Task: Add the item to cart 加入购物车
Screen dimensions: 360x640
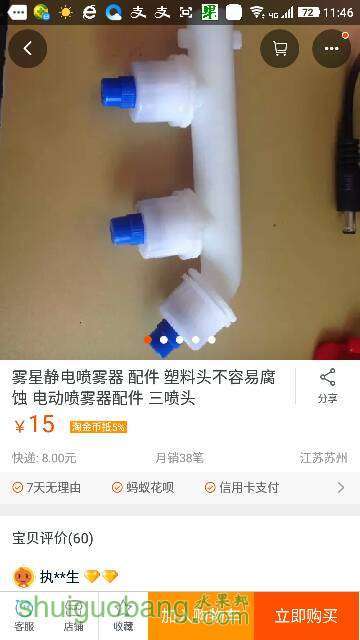Action: [x=201, y=616]
